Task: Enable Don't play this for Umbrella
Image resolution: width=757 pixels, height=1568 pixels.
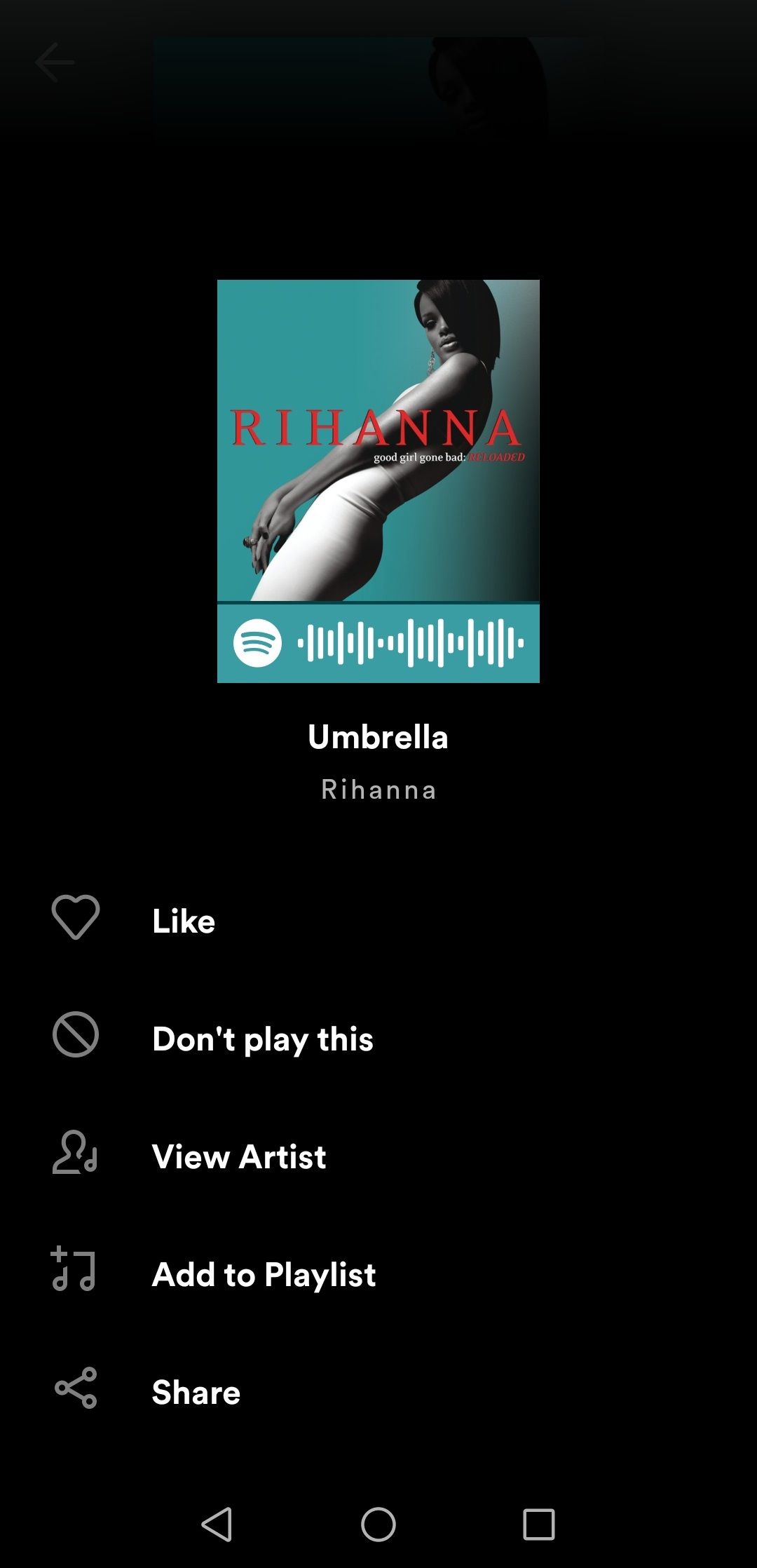Action: (x=263, y=1039)
